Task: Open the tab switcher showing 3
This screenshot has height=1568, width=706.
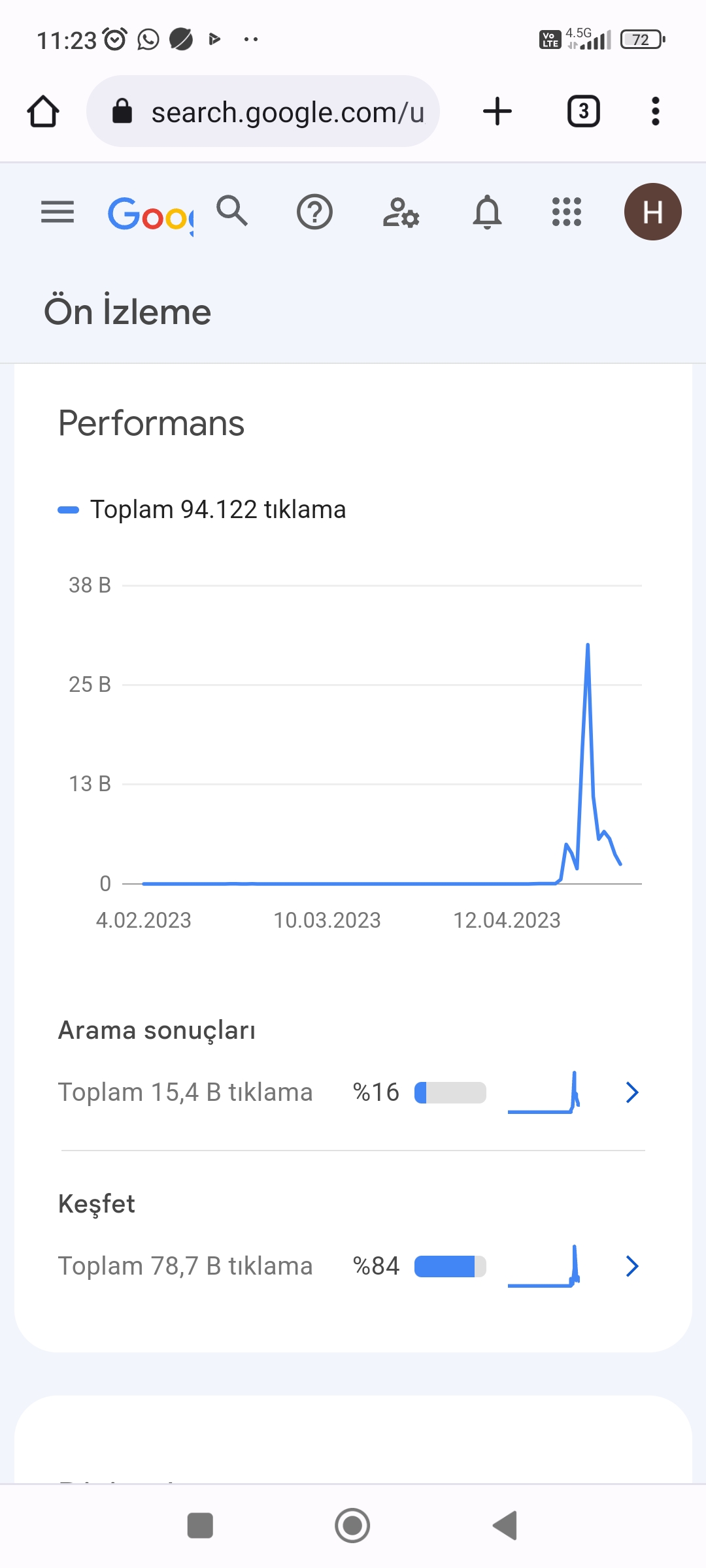Action: pos(583,111)
